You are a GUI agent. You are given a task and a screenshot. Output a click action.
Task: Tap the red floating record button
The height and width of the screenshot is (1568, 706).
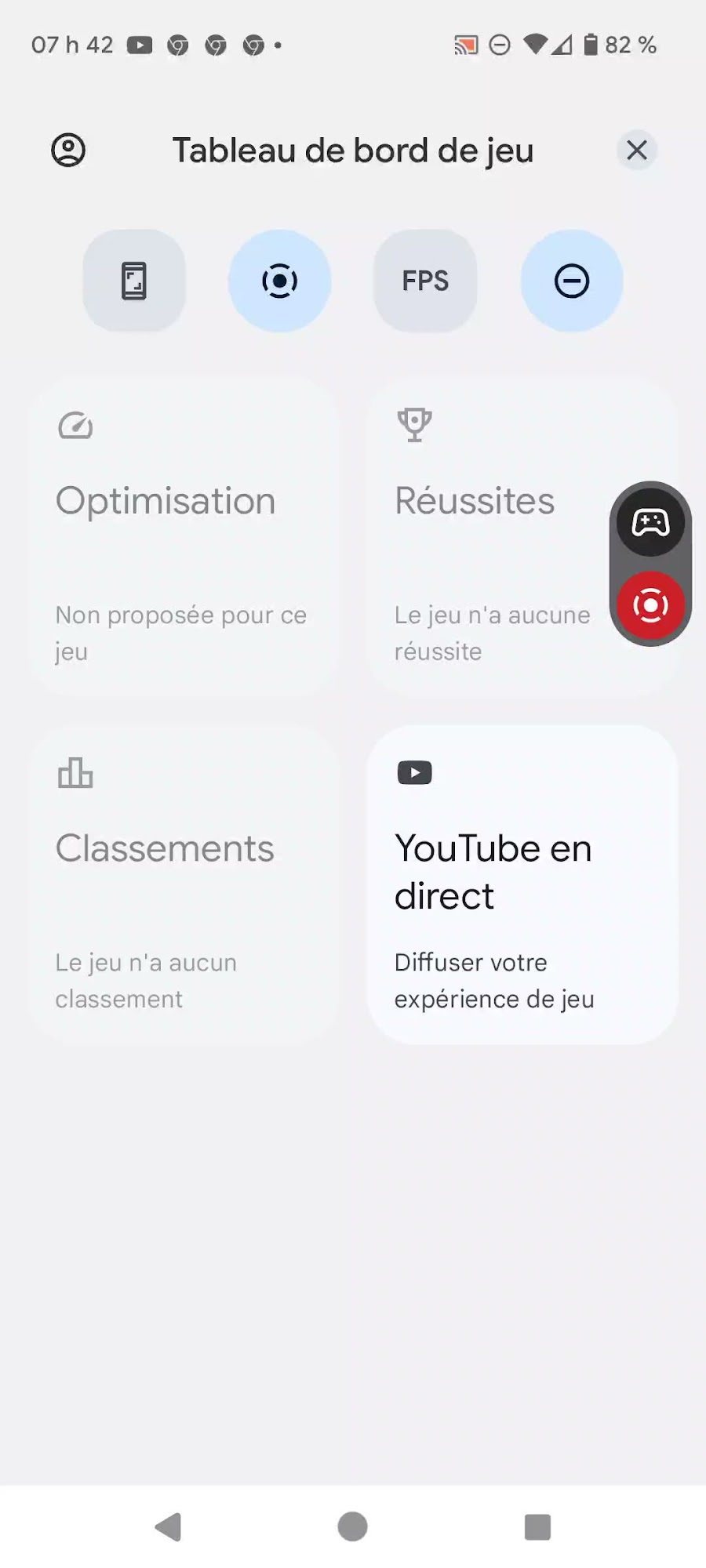tap(650, 605)
